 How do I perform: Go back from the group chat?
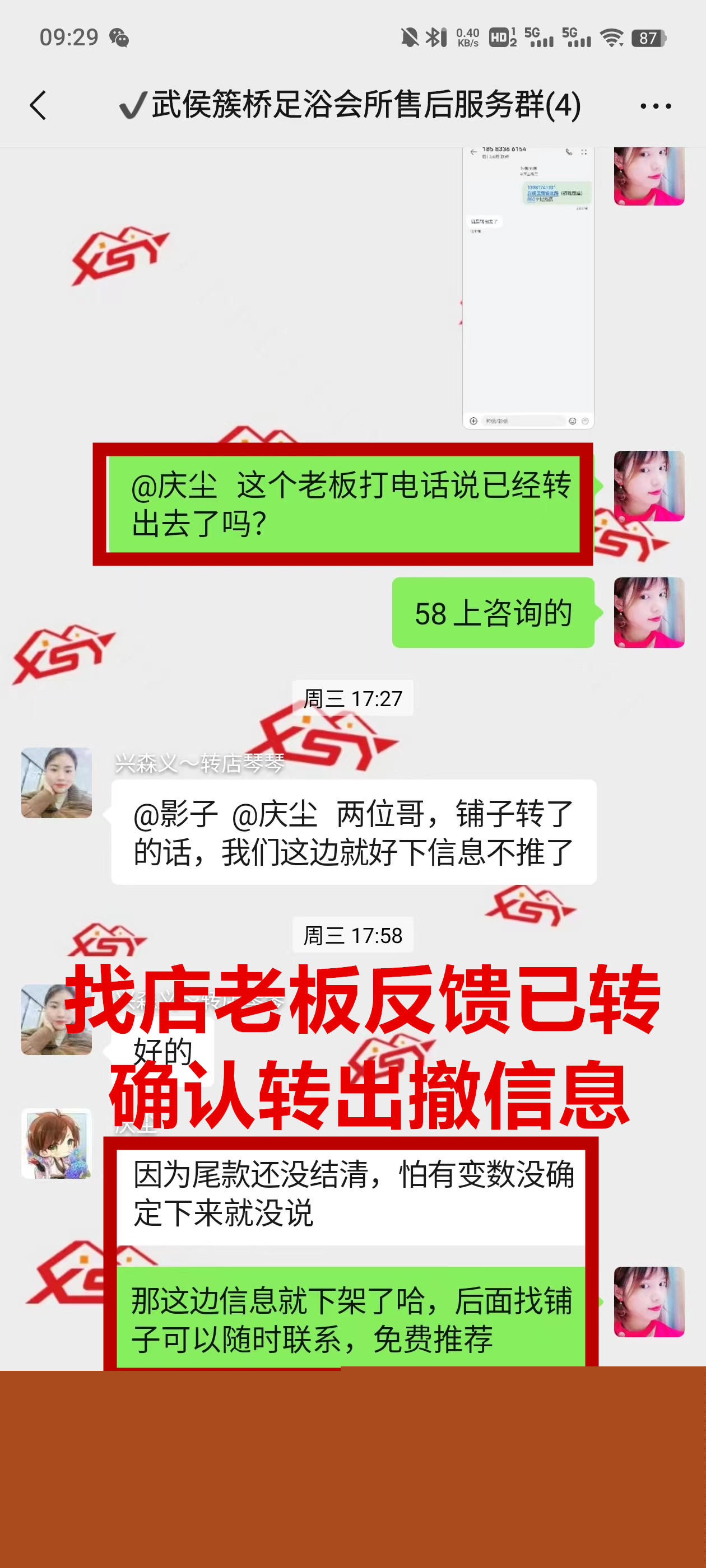tap(38, 105)
